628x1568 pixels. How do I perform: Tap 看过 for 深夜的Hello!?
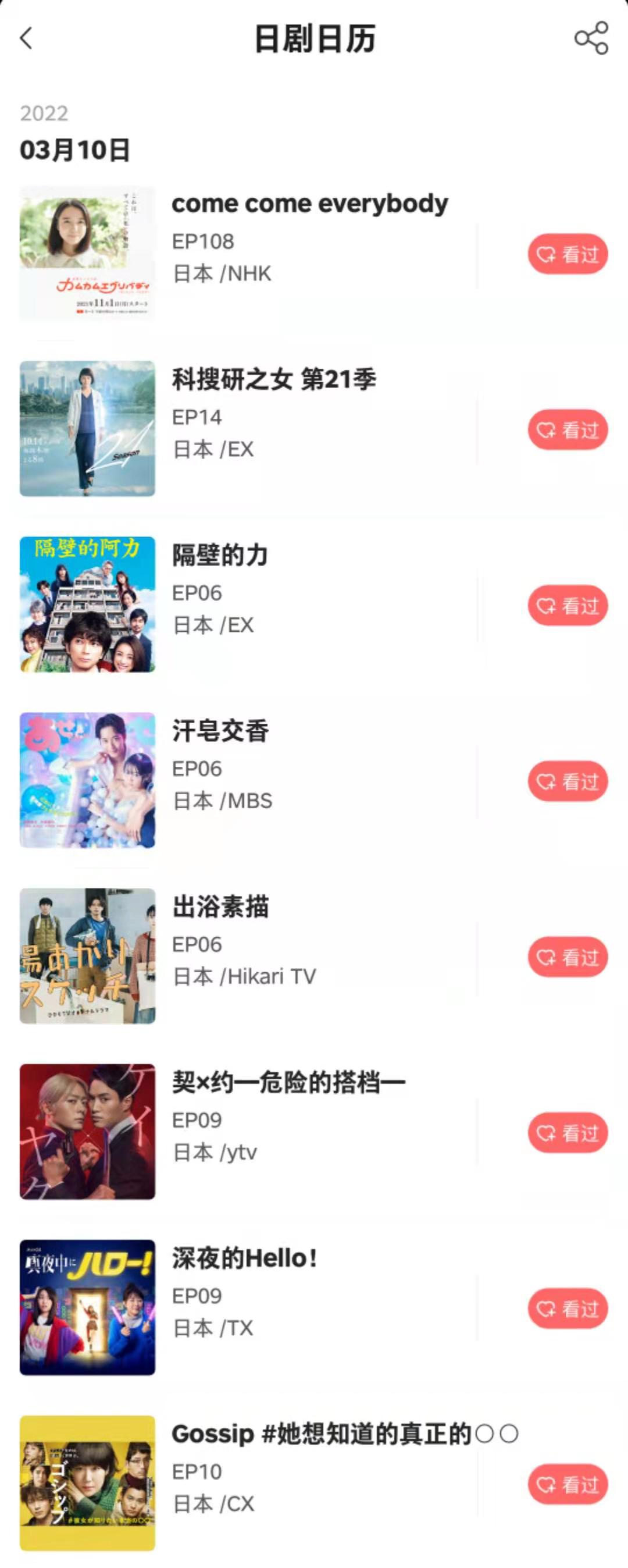pos(567,1308)
